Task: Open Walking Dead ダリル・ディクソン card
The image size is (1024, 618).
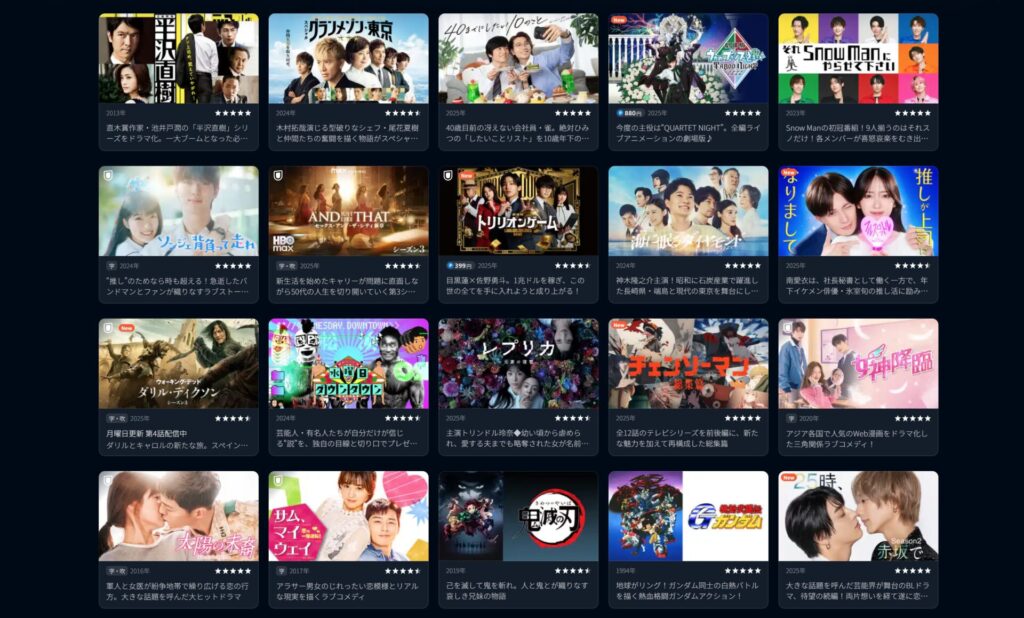Action: [178, 364]
